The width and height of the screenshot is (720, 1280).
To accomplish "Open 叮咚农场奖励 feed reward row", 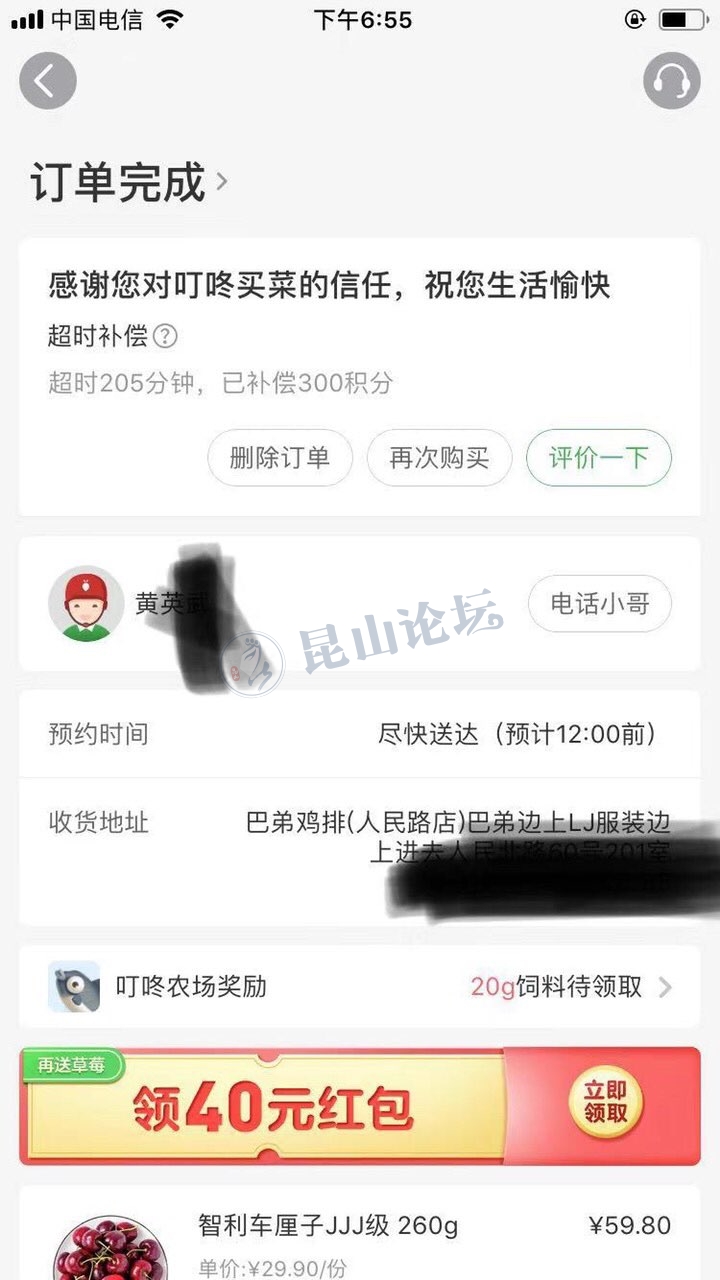I will [360, 987].
